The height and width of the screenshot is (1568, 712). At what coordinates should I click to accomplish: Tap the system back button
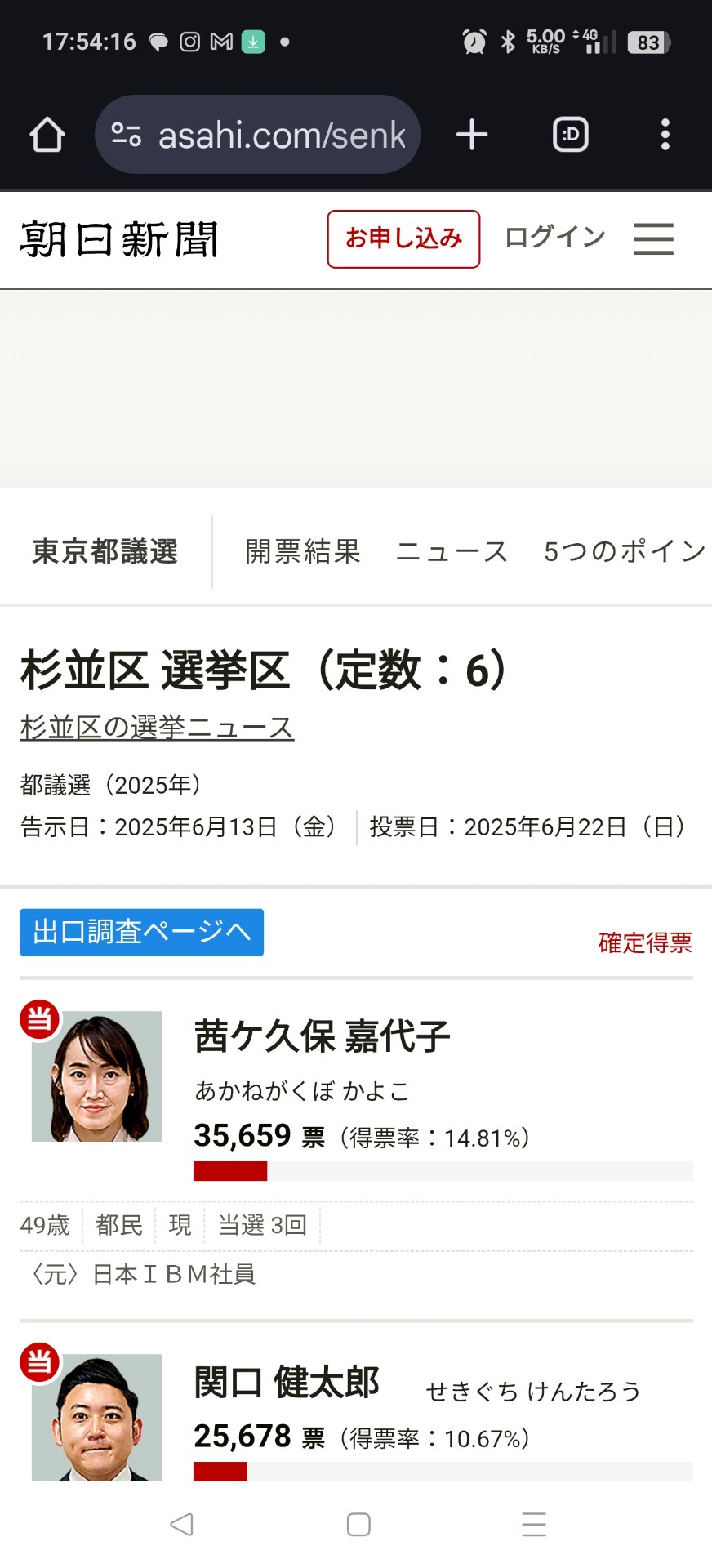pyautogui.click(x=181, y=1524)
